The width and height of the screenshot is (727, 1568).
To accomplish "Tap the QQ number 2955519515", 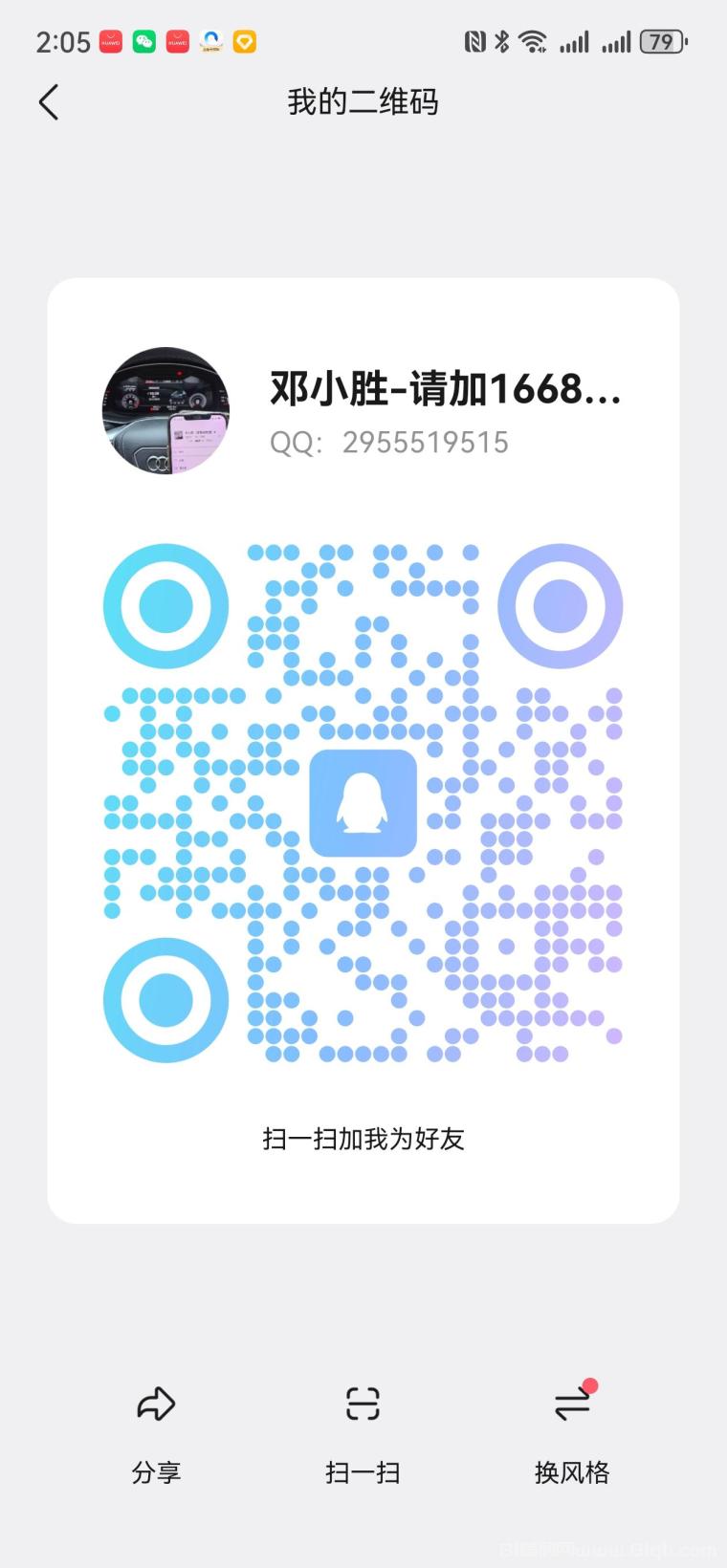I will pos(425,443).
